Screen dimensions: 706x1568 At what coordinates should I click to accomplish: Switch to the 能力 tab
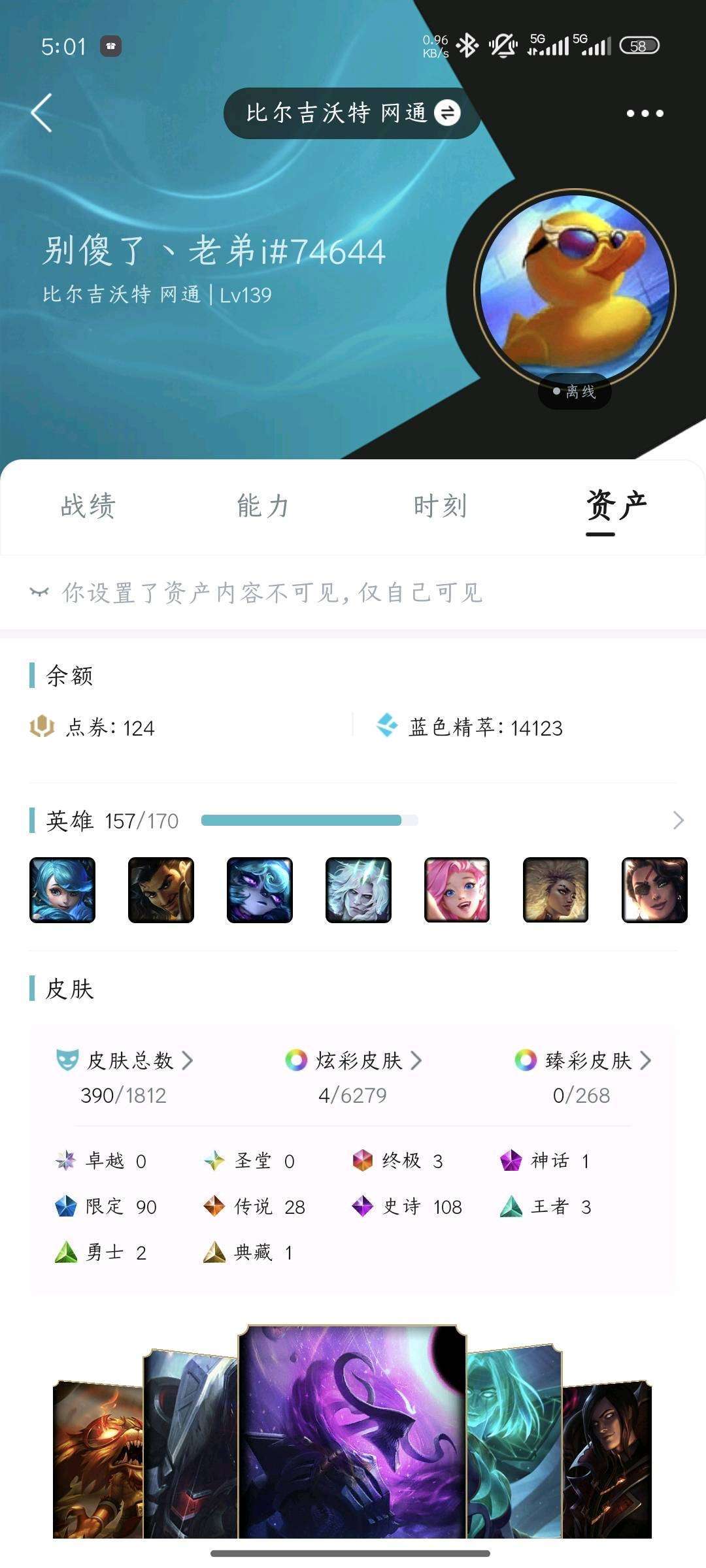coord(263,506)
